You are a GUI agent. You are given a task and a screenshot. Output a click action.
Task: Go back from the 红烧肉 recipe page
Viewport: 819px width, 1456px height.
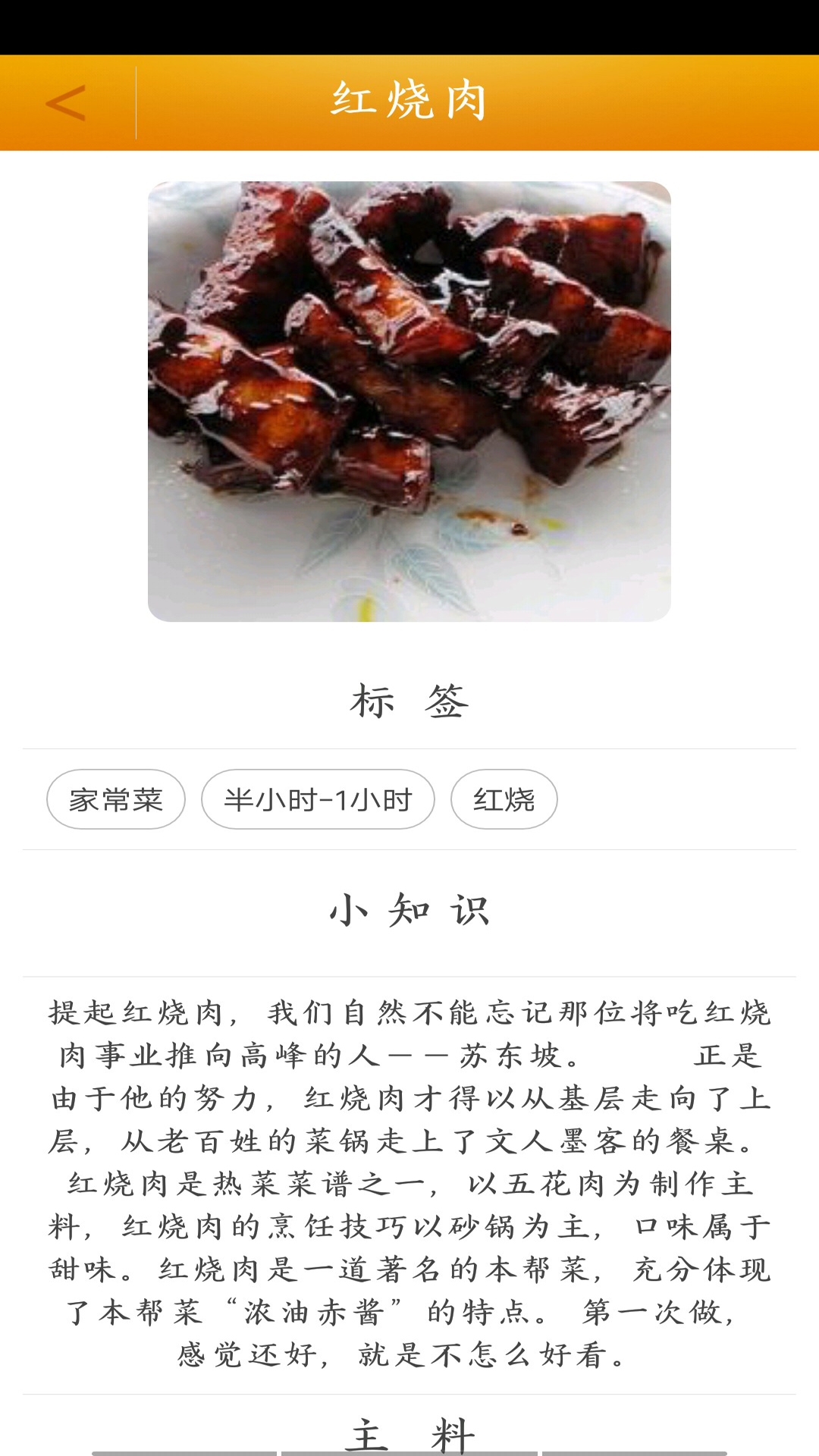click(x=67, y=103)
